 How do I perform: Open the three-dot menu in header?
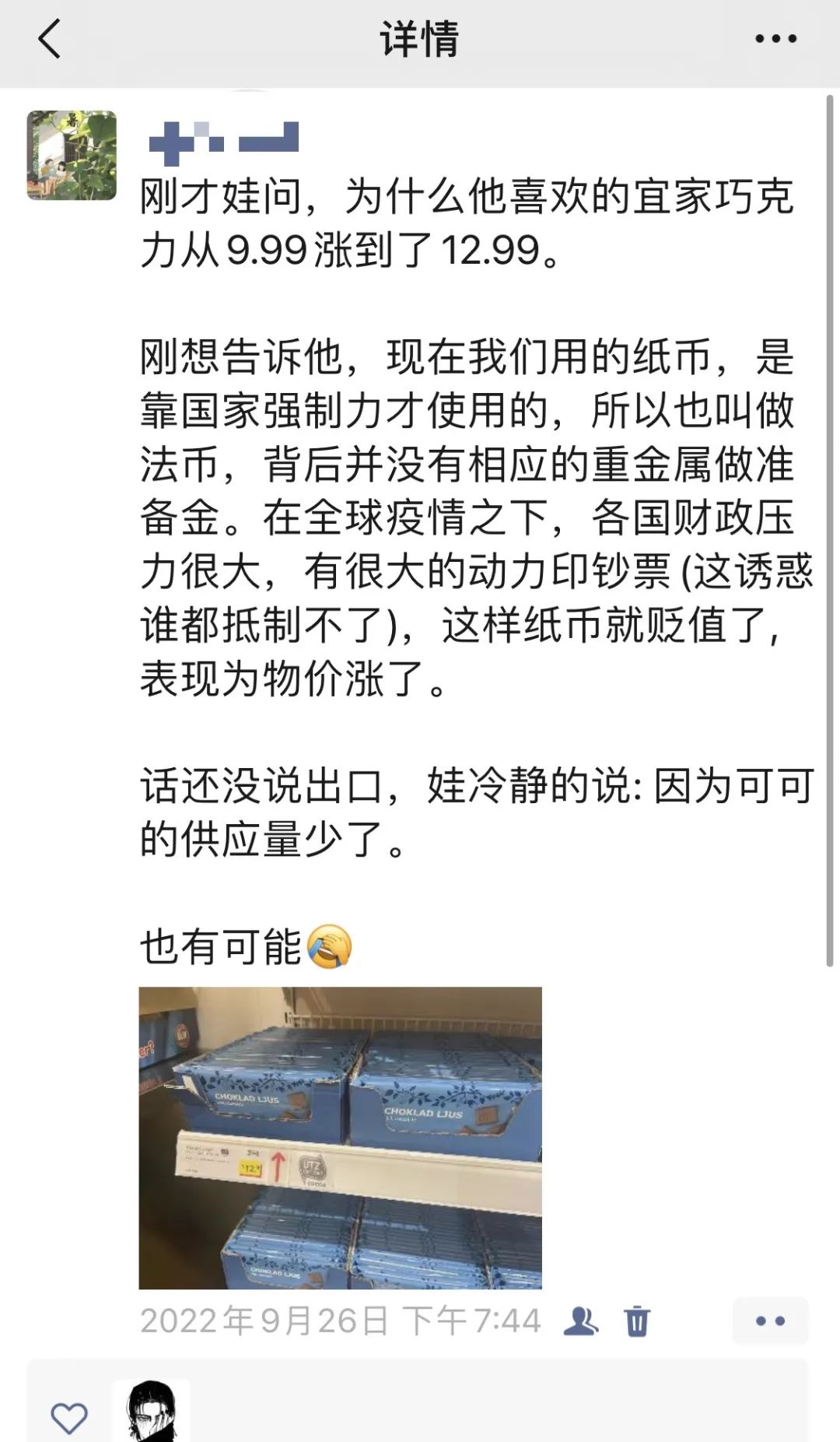775,39
